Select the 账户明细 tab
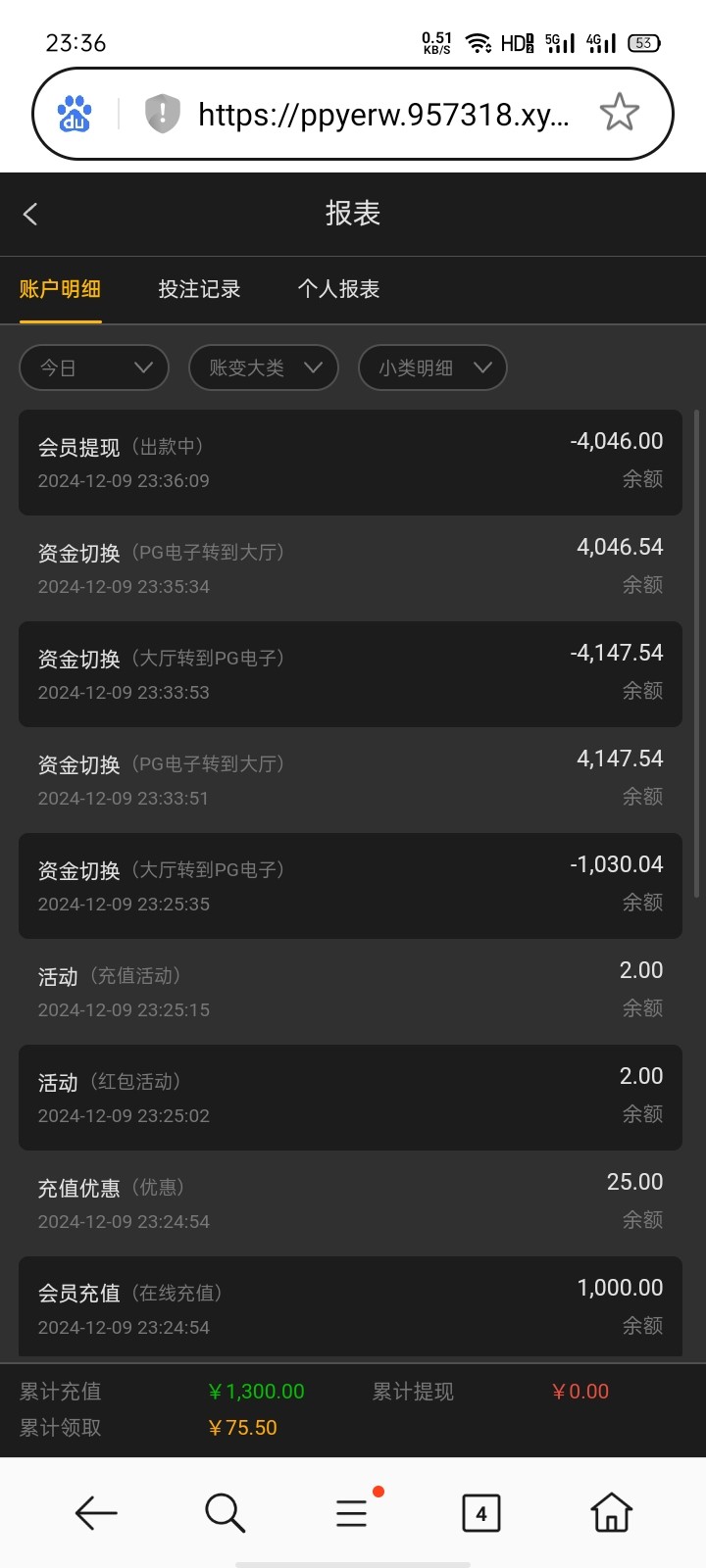The height and width of the screenshot is (1568, 706). 60,289
